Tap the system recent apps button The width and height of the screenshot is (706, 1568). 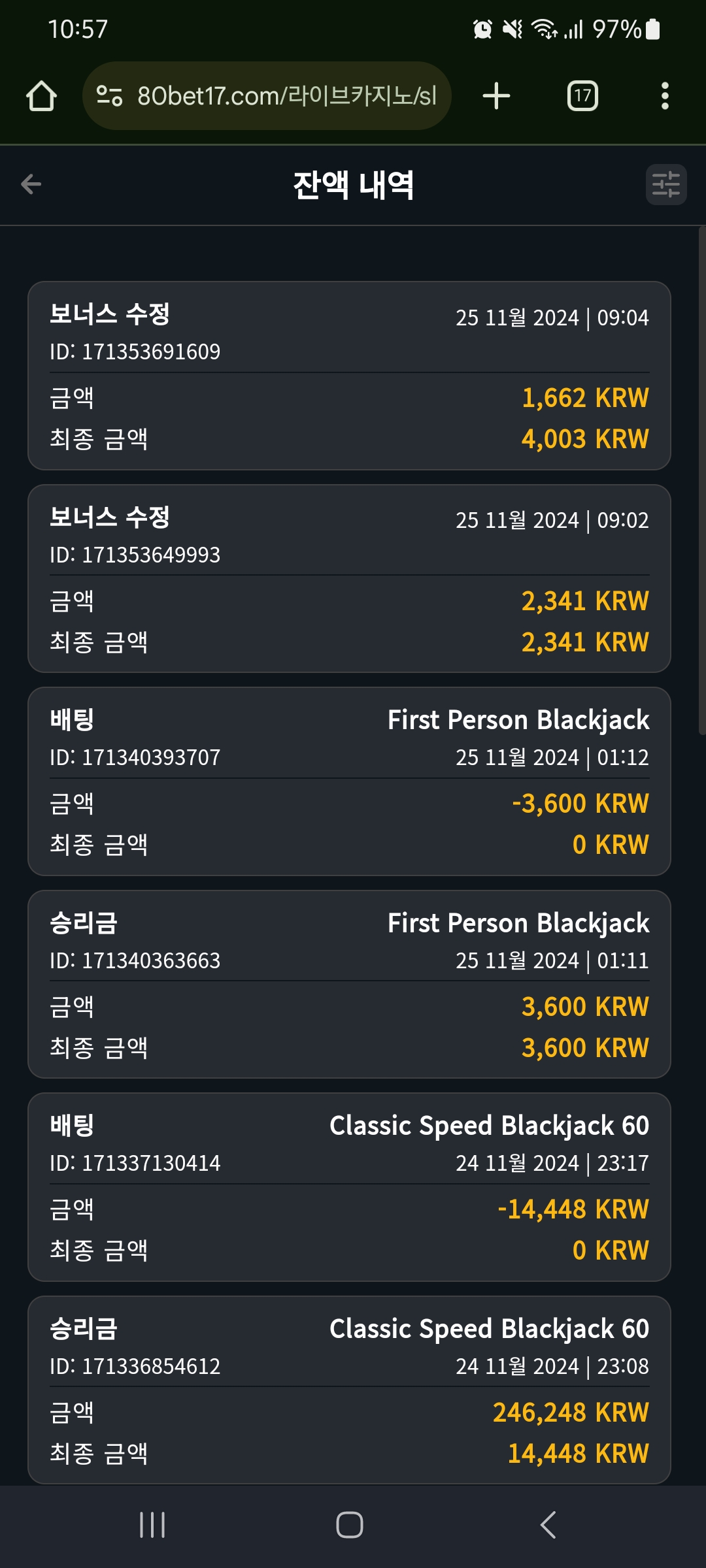pyautogui.click(x=152, y=1525)
